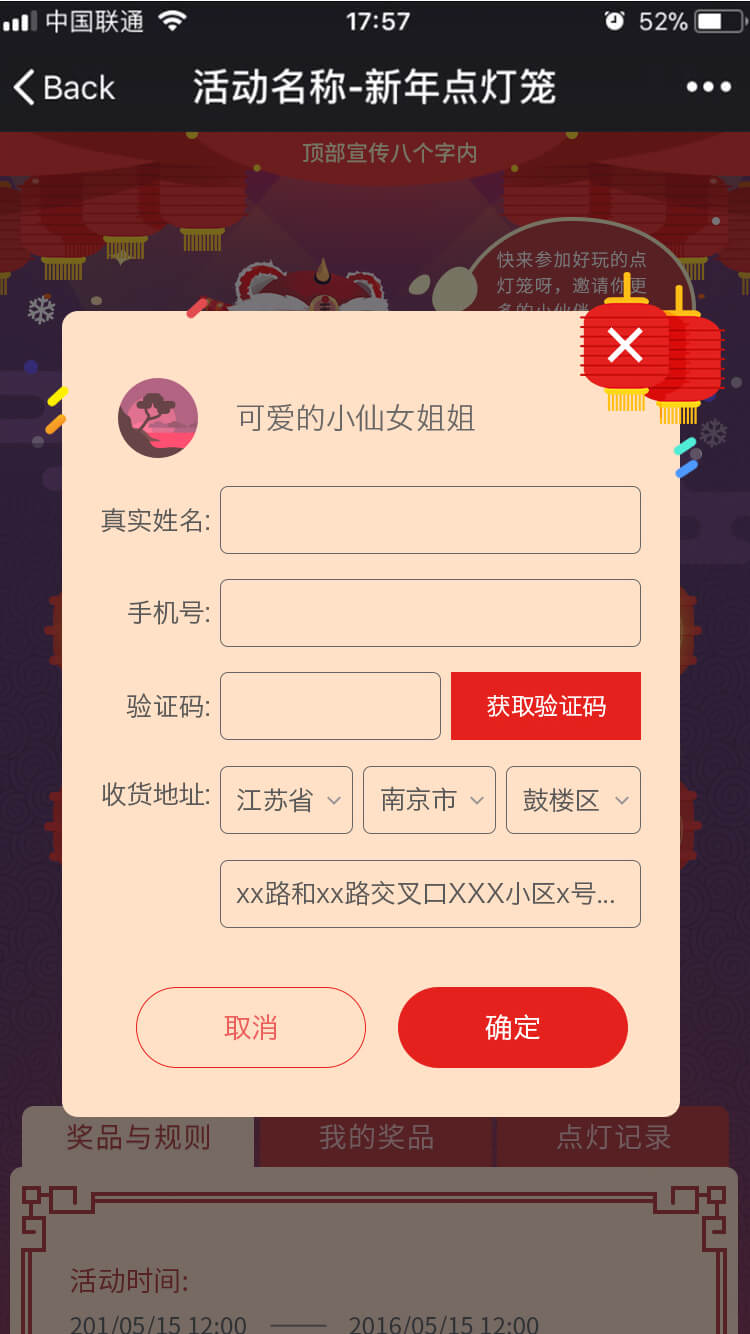Open the 江苏省 province dropdown
The height and width of the screenshot is (1334, 750).
click(x=287, y=800)
